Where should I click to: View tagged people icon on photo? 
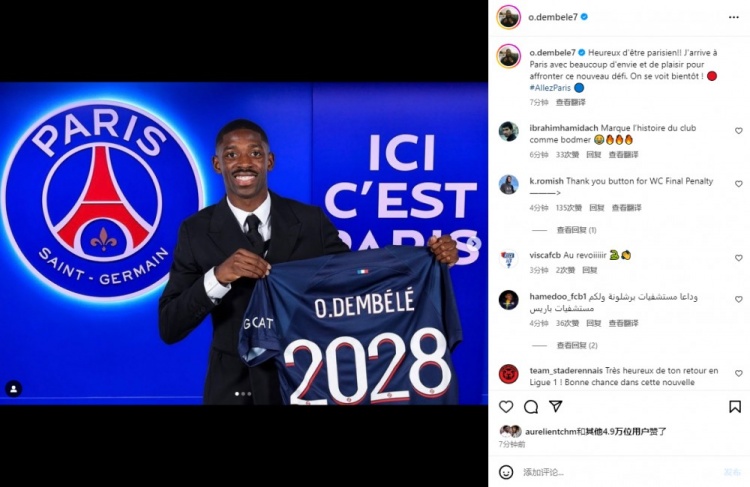[x=14, y=389]
